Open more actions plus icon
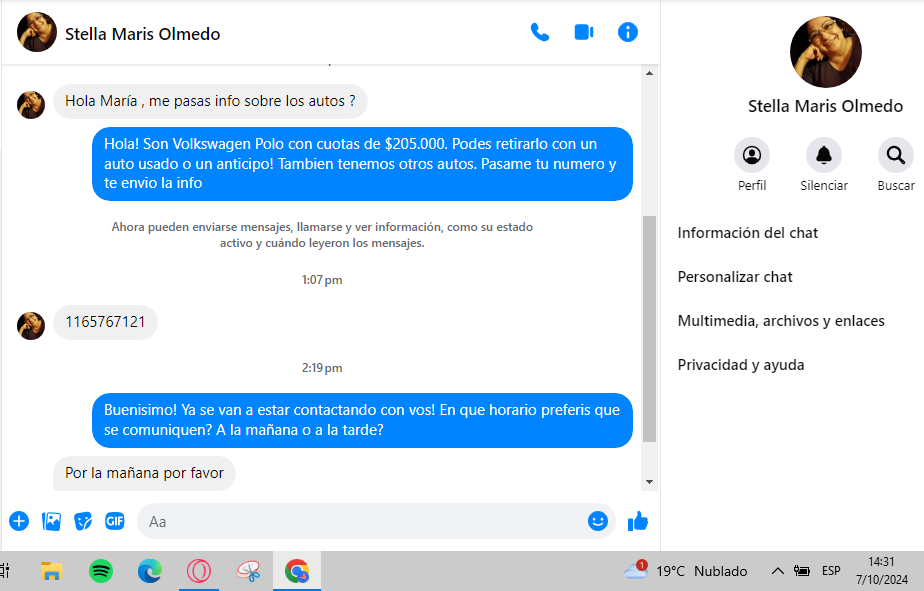Screen dimensions: 924x591 point(19,521)
